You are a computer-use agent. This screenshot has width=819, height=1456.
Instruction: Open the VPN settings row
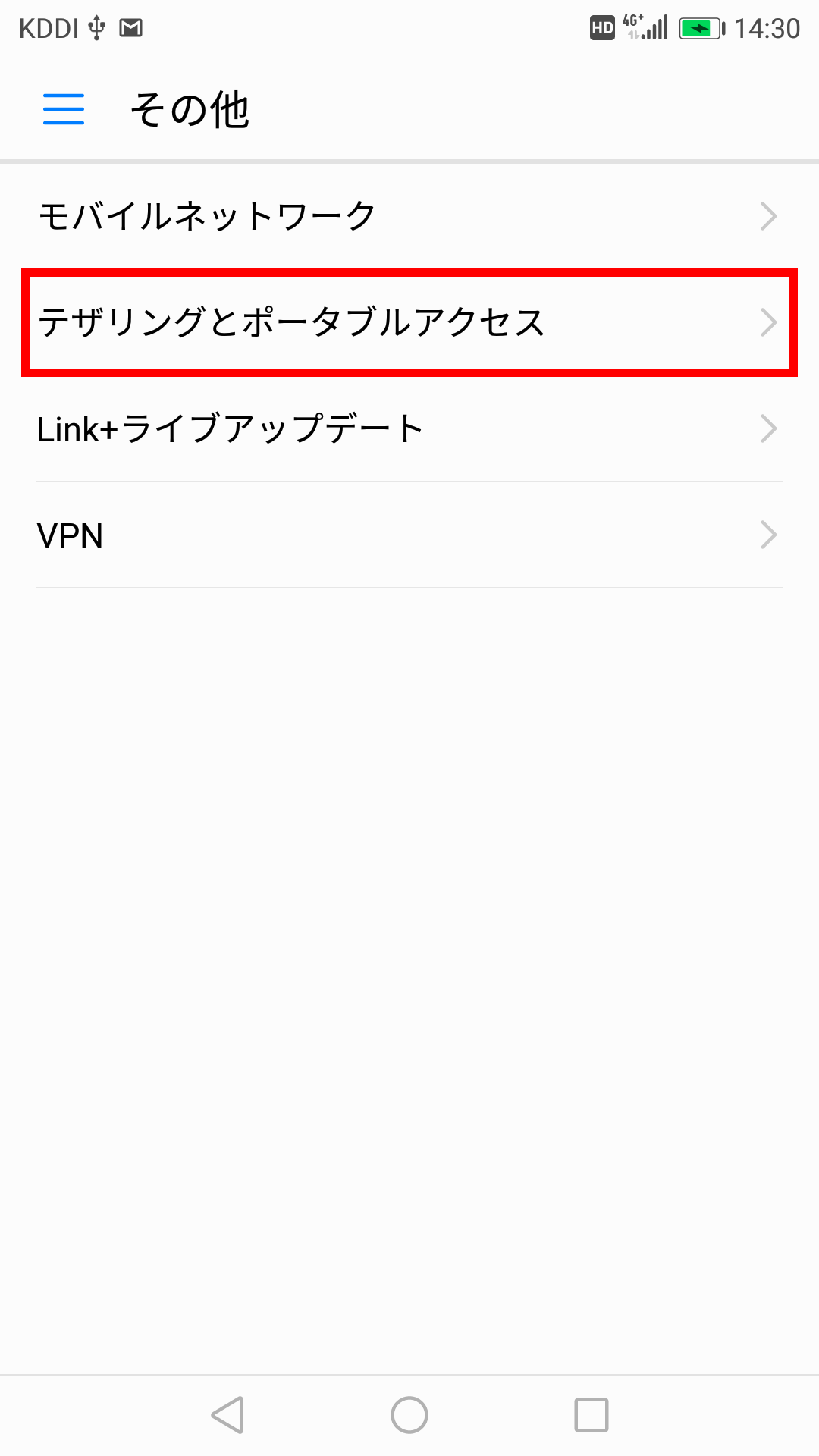coord(409,535)
